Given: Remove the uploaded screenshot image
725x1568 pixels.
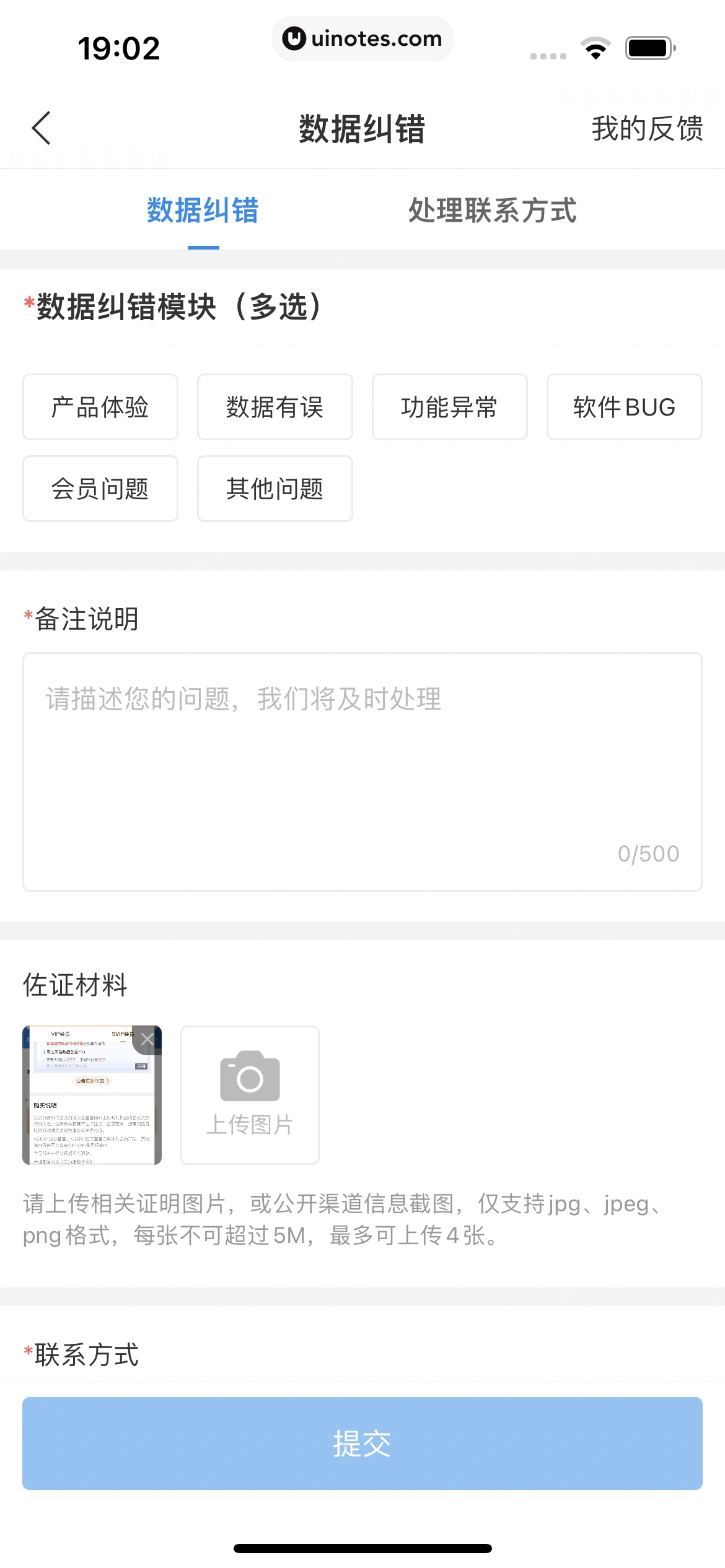Looking at the screenshot, I should (147, 1040).
